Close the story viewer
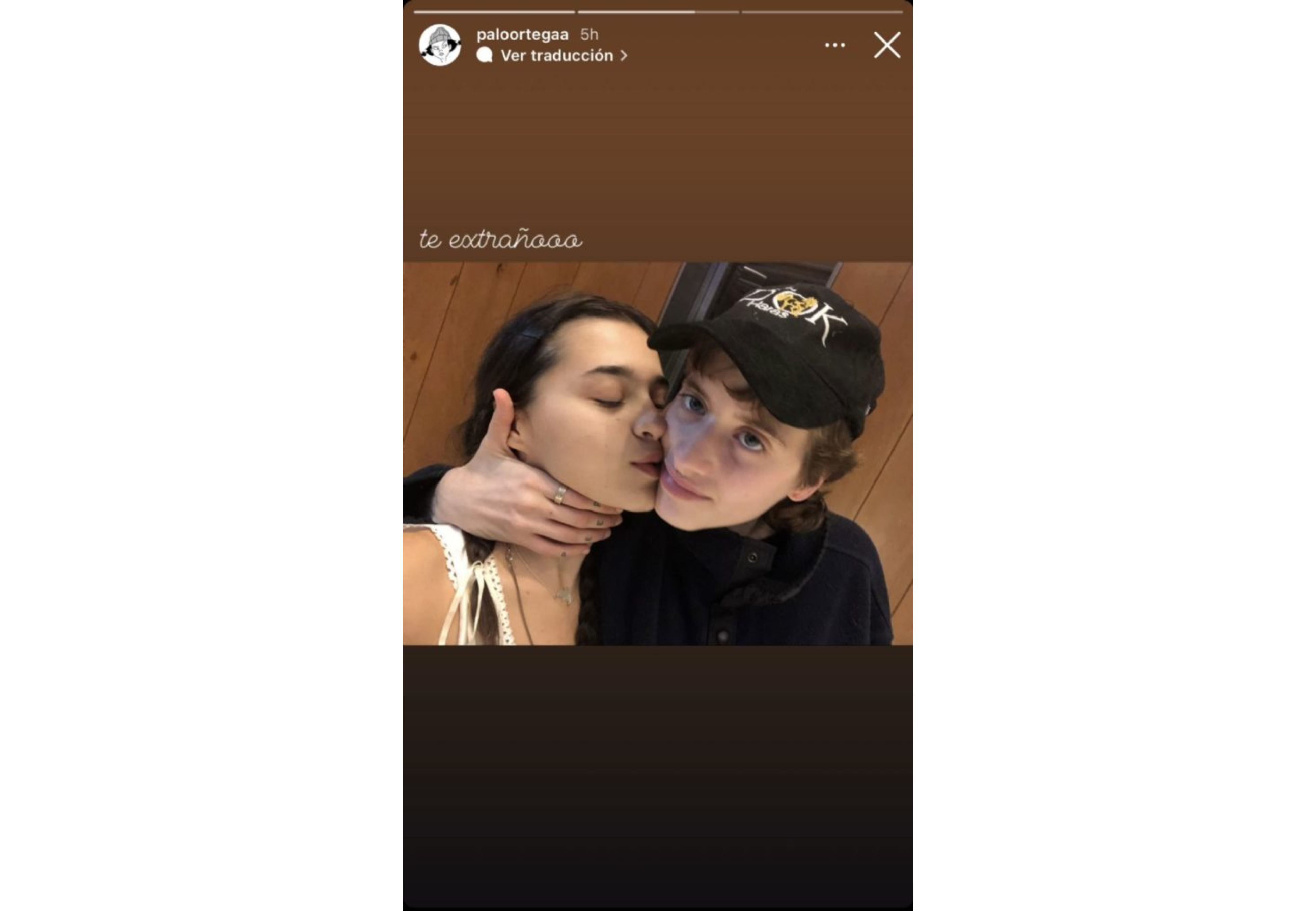 click(887, 45)
